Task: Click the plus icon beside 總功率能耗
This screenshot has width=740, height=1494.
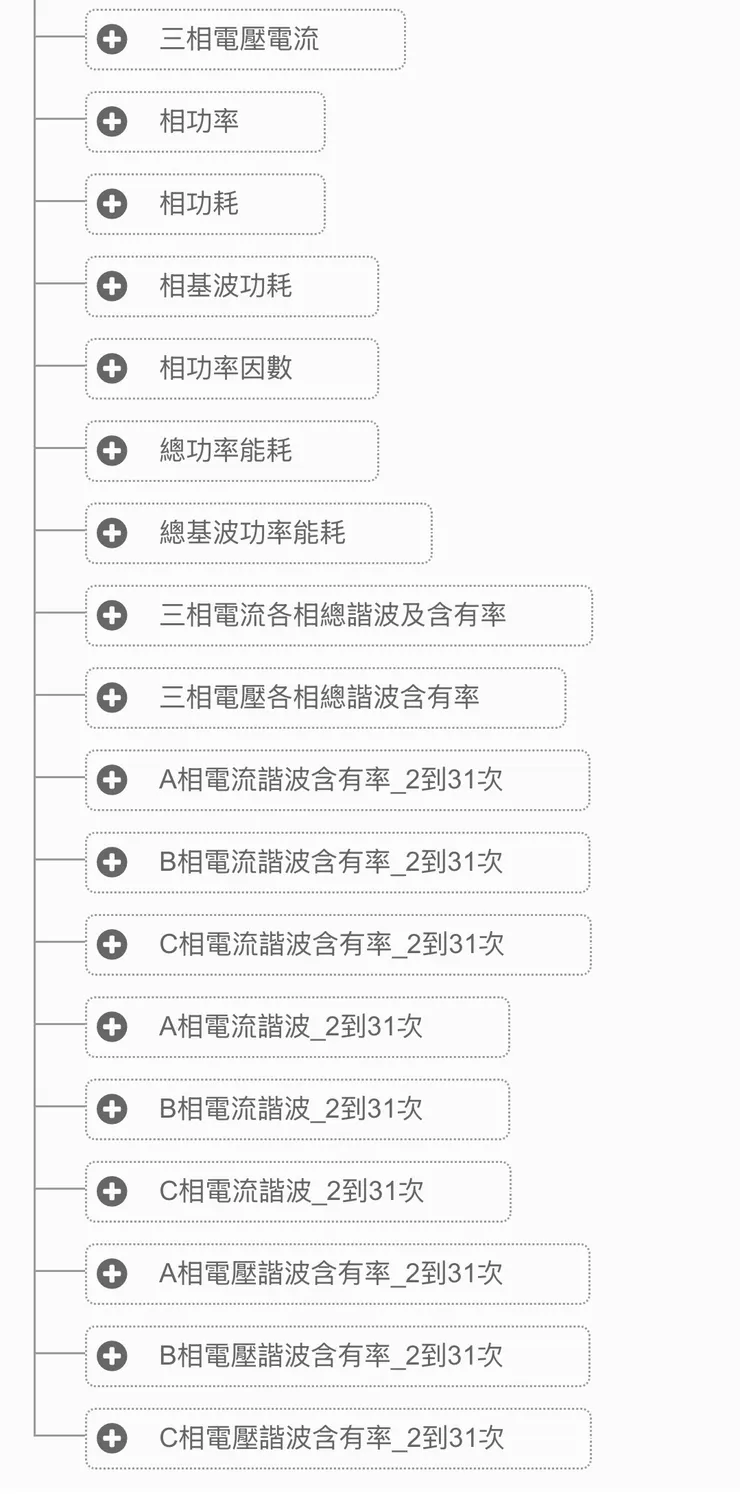Action: point(111,450)
